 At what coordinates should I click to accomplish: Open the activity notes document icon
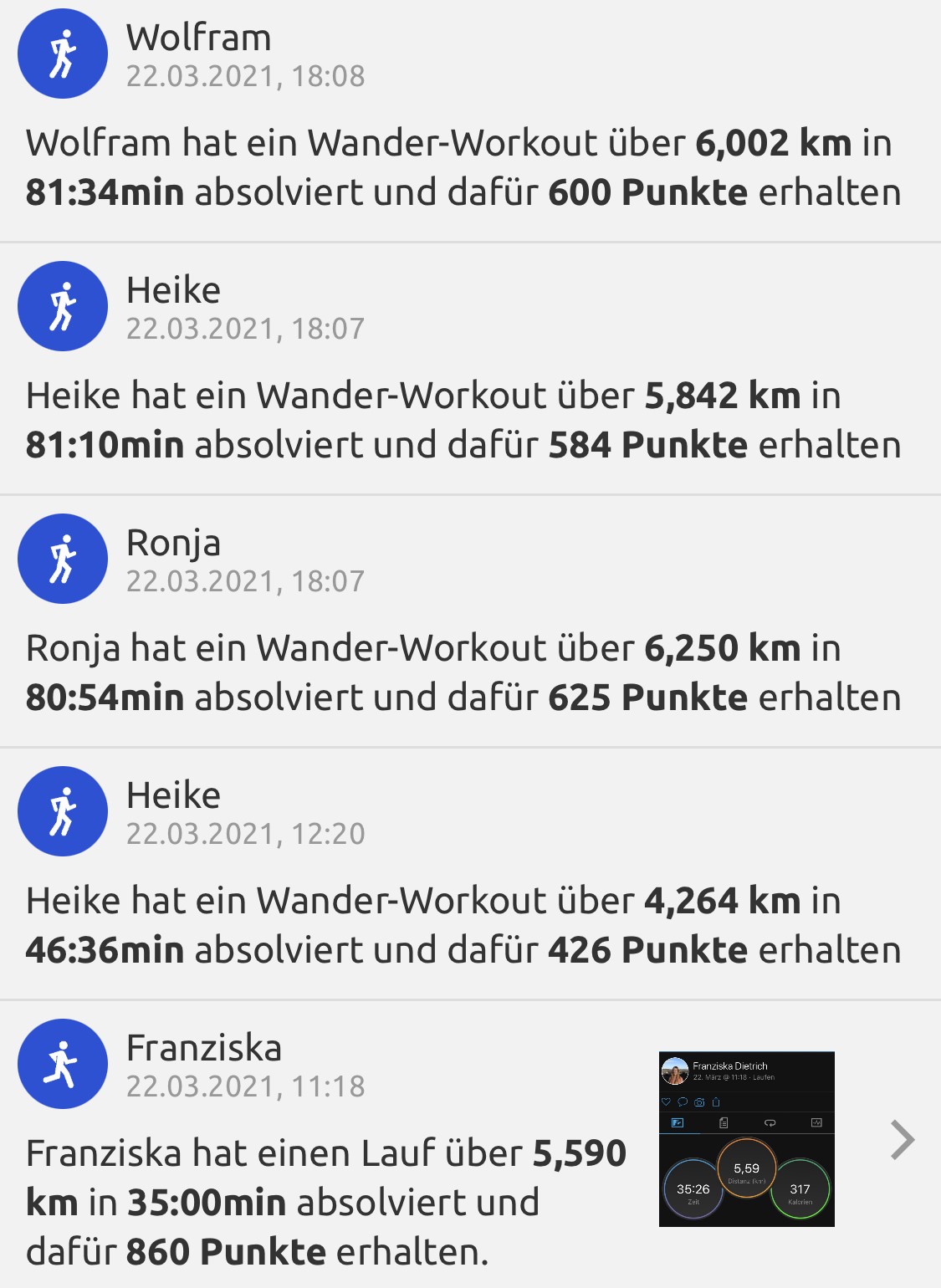click(724, 1122)
